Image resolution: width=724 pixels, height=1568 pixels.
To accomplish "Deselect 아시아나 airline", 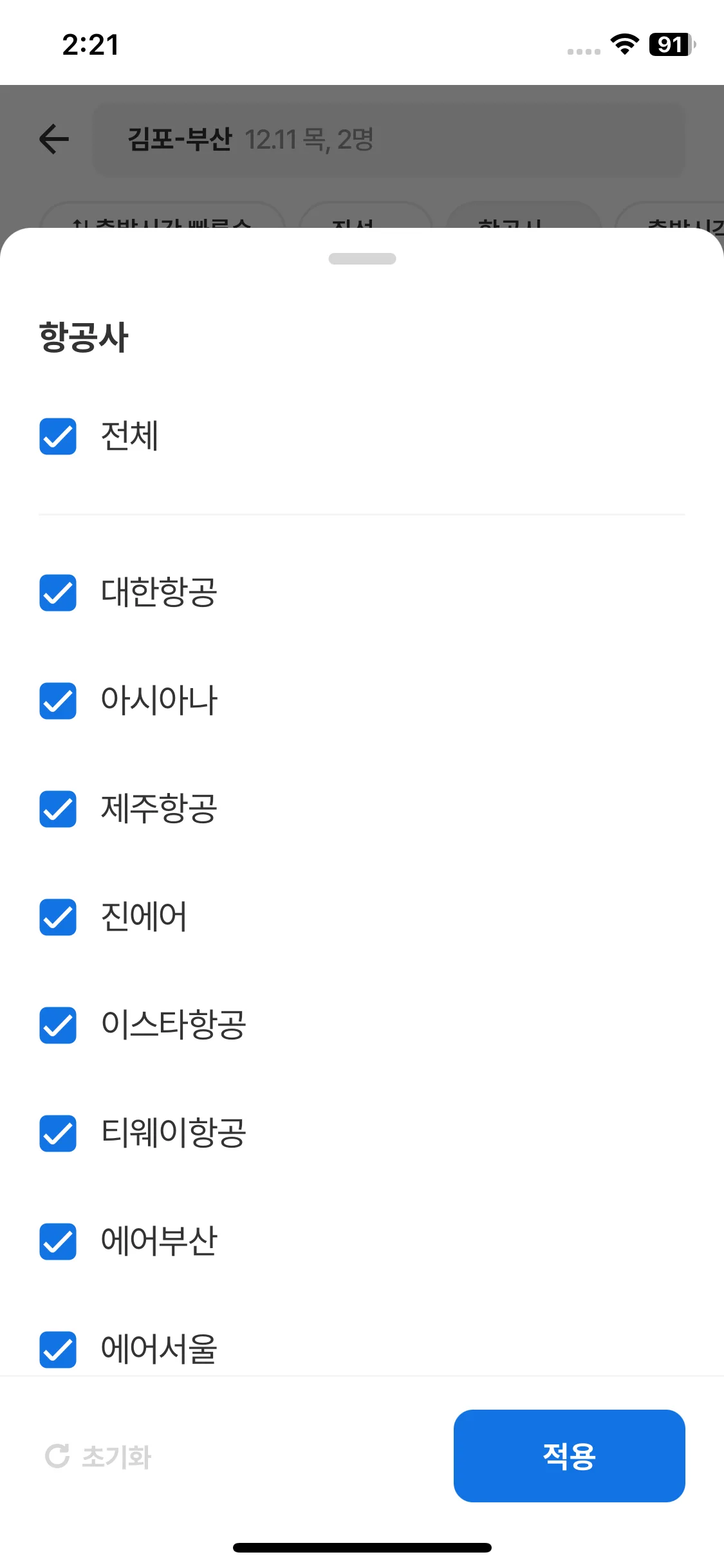I will [58, 700].
